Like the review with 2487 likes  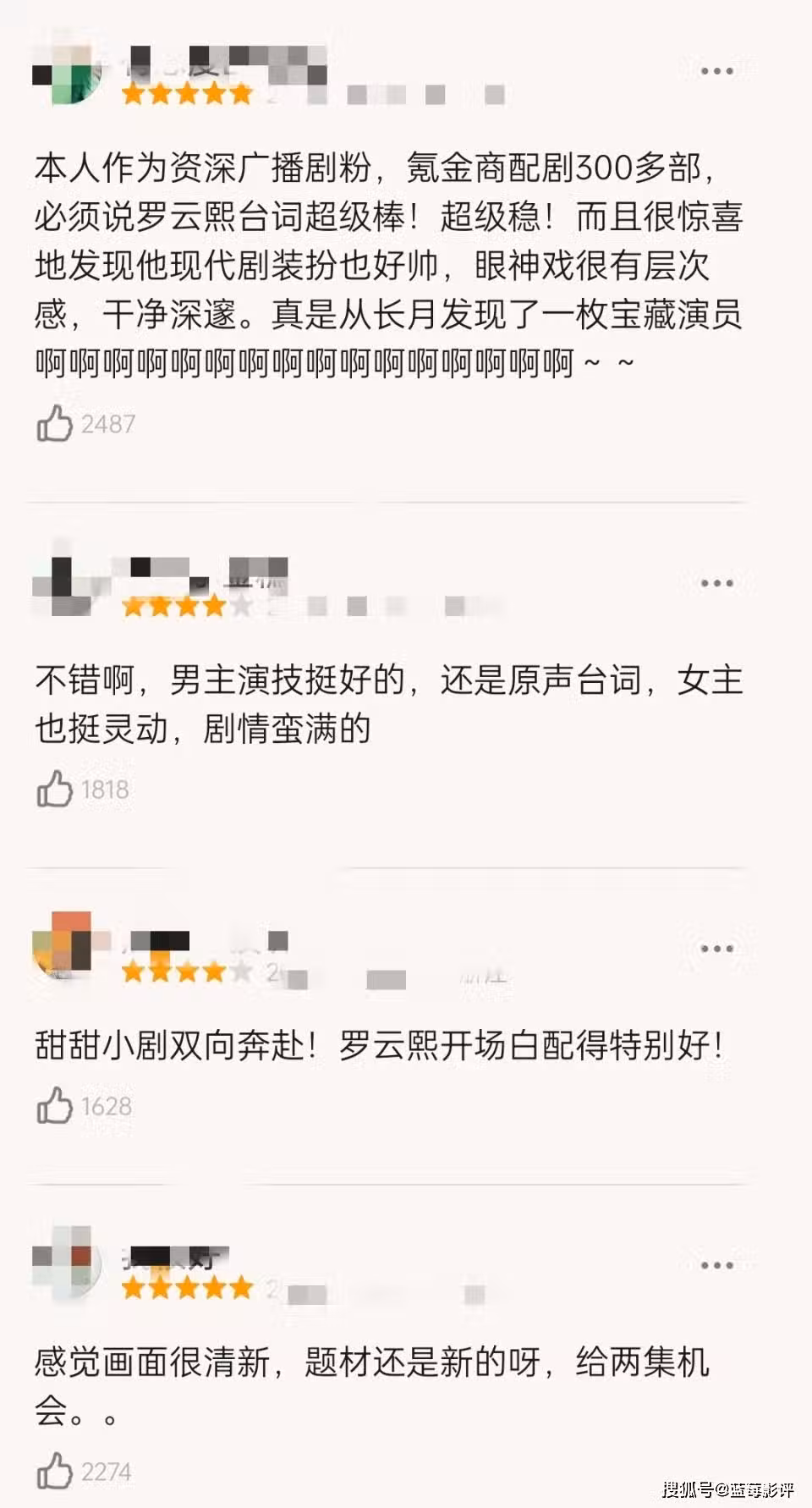click(x=55, y=423)
